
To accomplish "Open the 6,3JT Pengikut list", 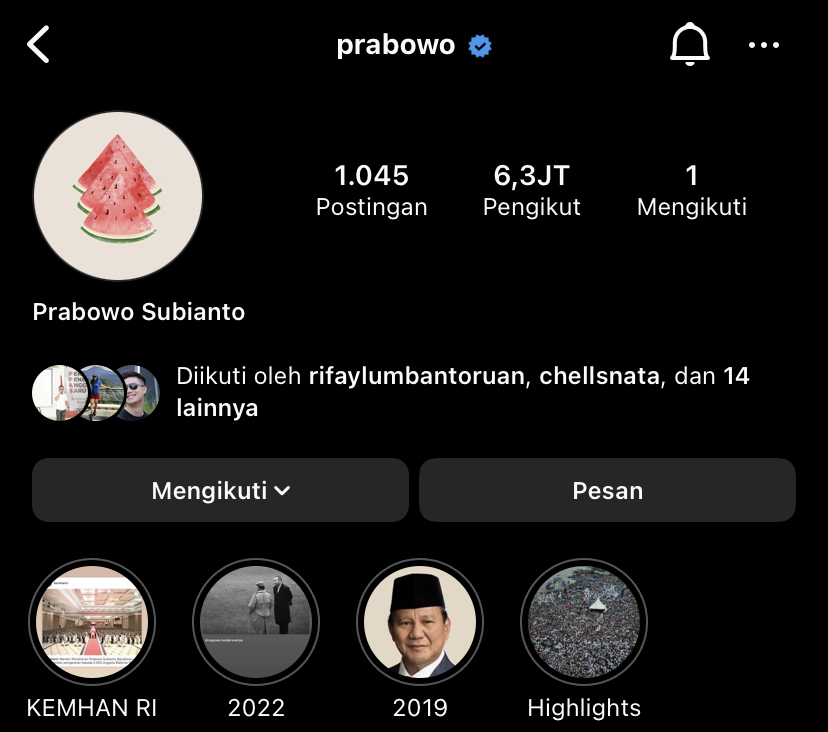I will coord(531,190).
